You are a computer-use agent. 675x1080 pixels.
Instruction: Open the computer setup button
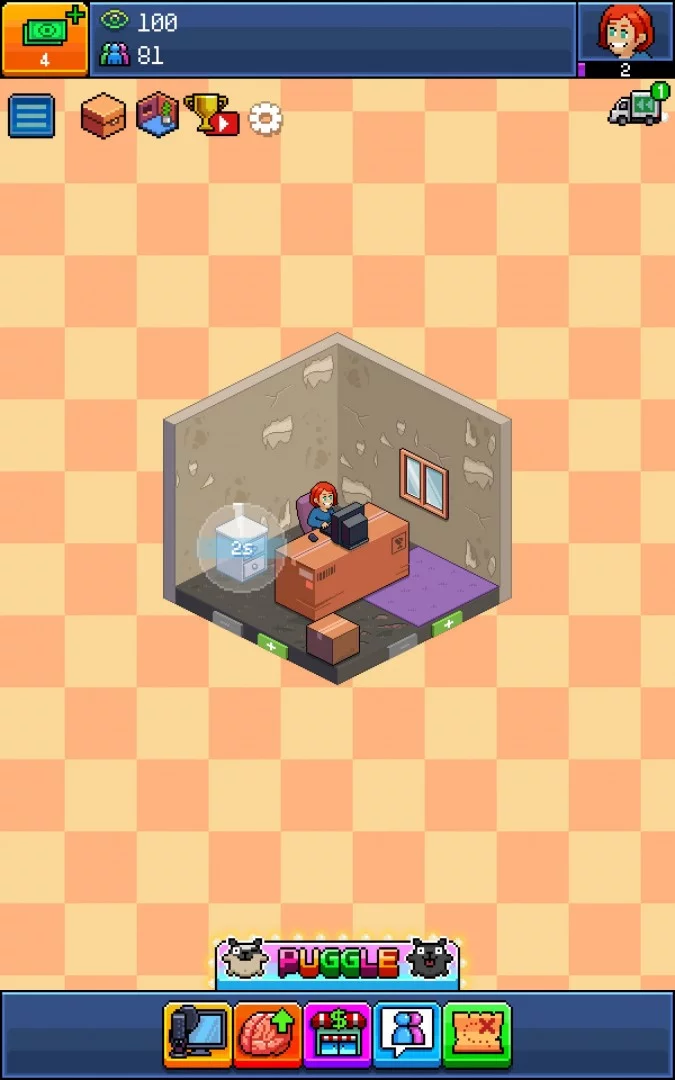tap(198, 1035)
